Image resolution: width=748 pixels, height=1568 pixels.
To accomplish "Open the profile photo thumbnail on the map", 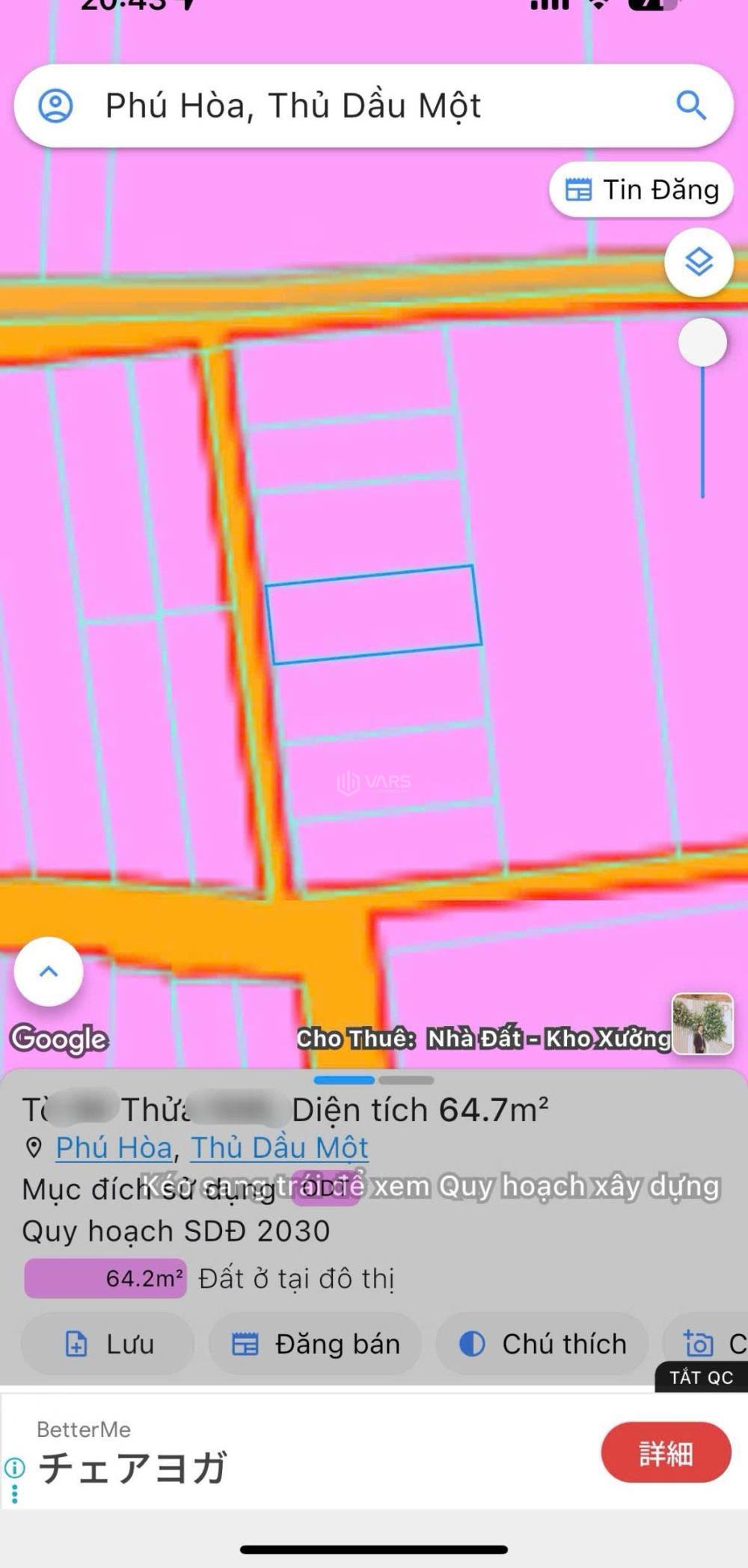I will (x=702, y=1023).
